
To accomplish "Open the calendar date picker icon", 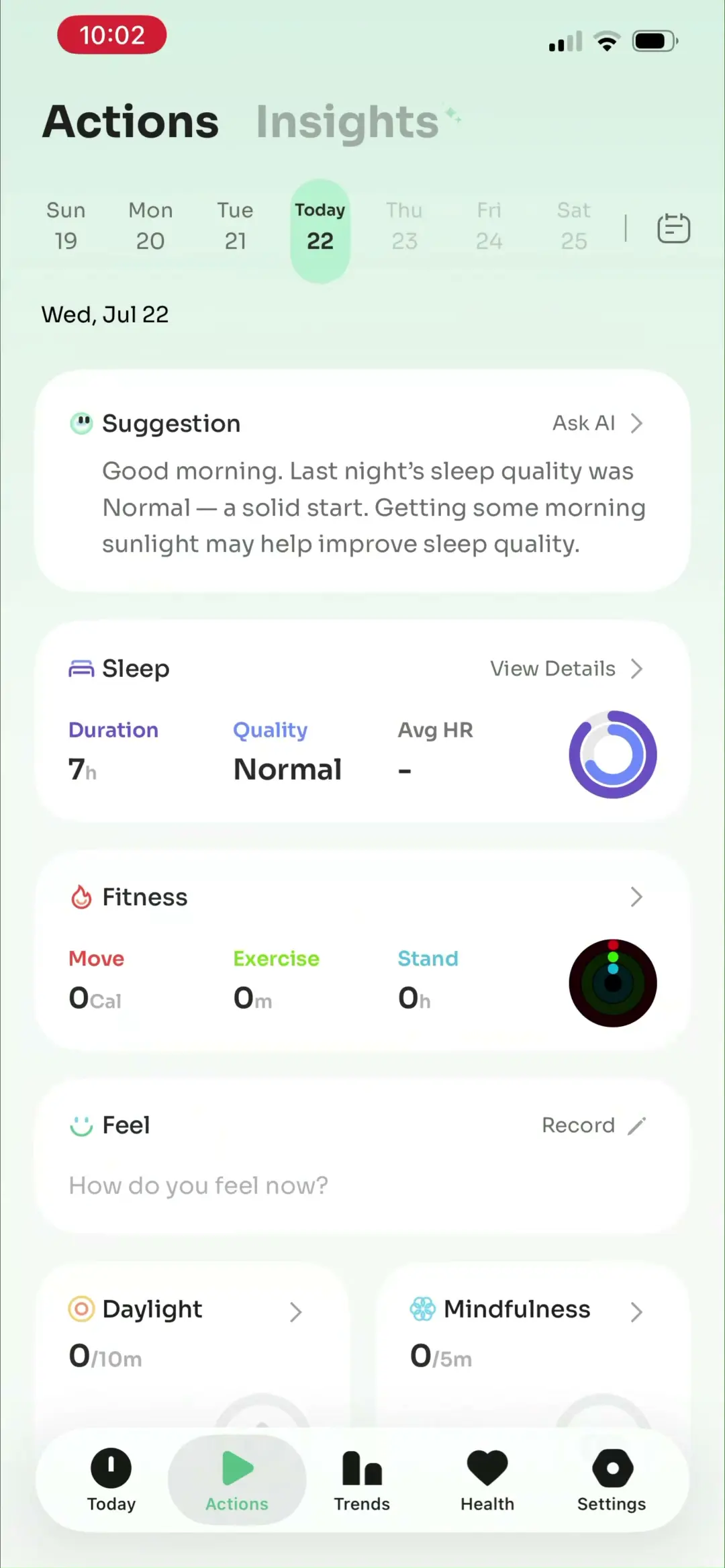I will point(673,228).
